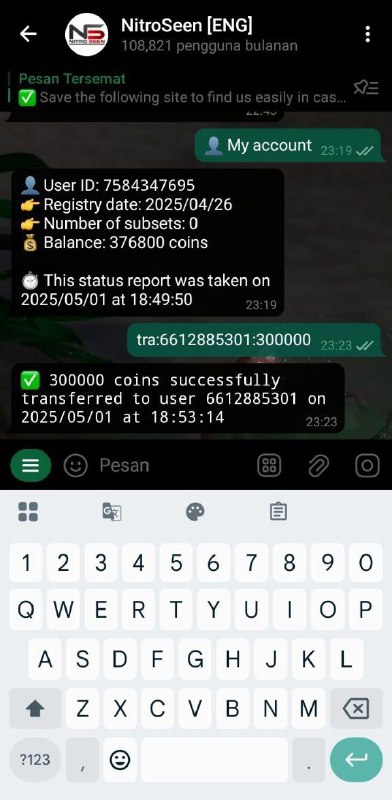Image resolution: width=392 pixels, height=800 pixels.
Task: Go back using the arrow icon
Action: click(28, 34)
